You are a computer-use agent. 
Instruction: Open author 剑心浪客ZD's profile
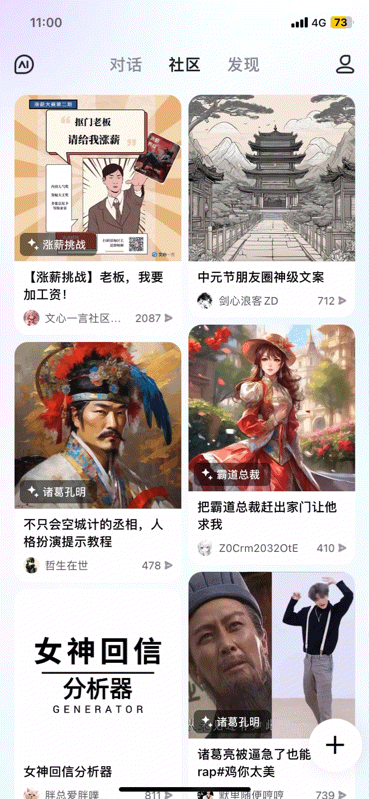[x=238, y=301]
